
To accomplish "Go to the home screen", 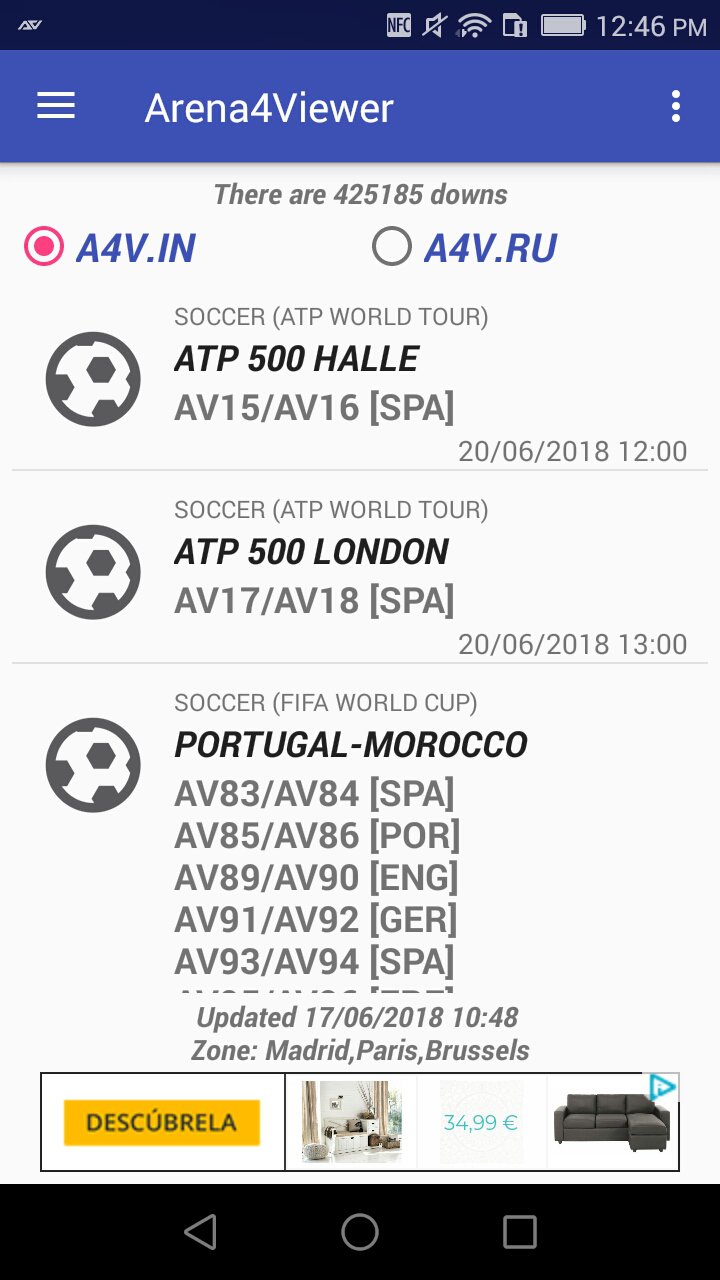I will pyautogui.click(x=360, y=1232).
